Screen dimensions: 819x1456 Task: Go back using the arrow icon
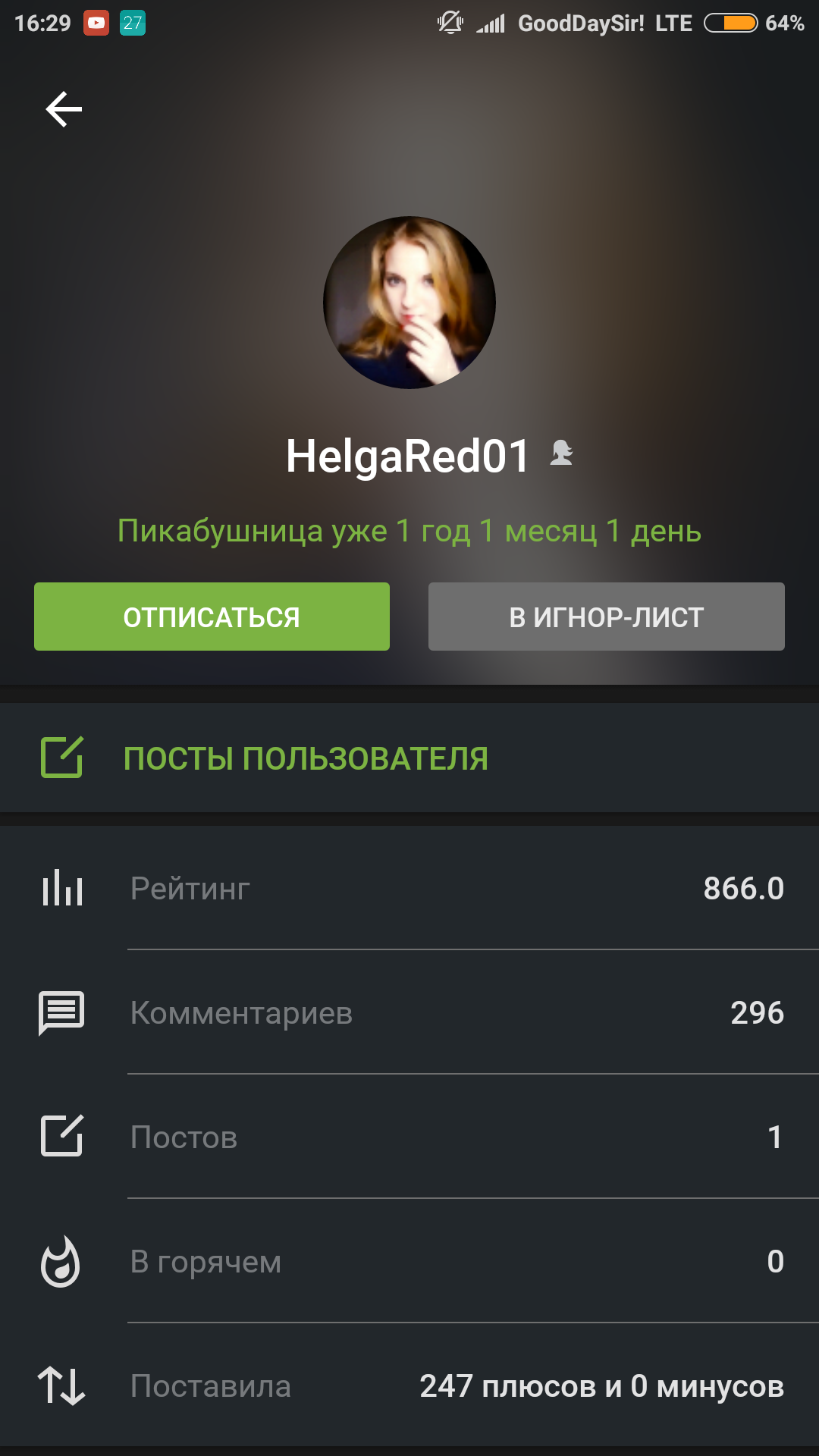click(x=64, y=109)
